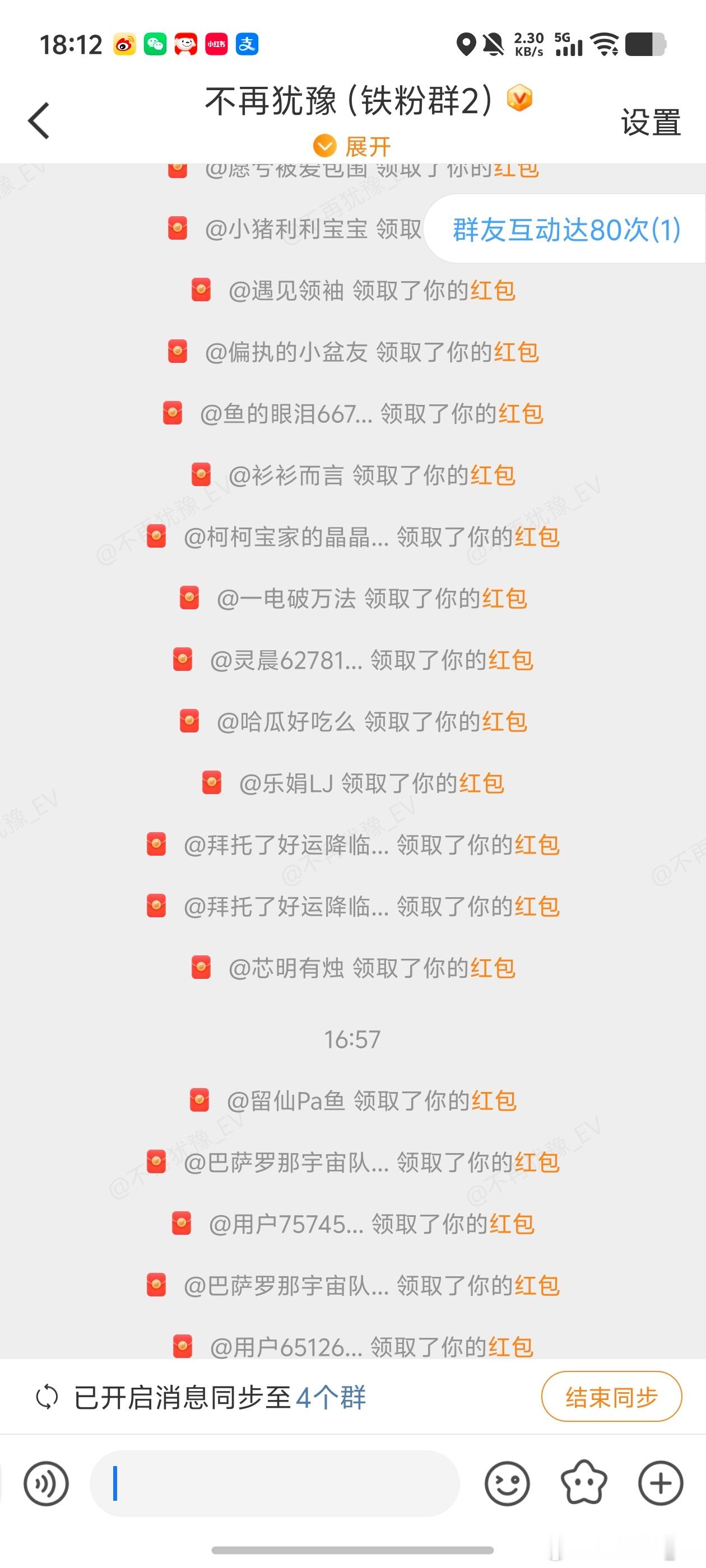706x1568 pixels.
Task: Open the 设置 settings menu
Action: tap(651, 122)
